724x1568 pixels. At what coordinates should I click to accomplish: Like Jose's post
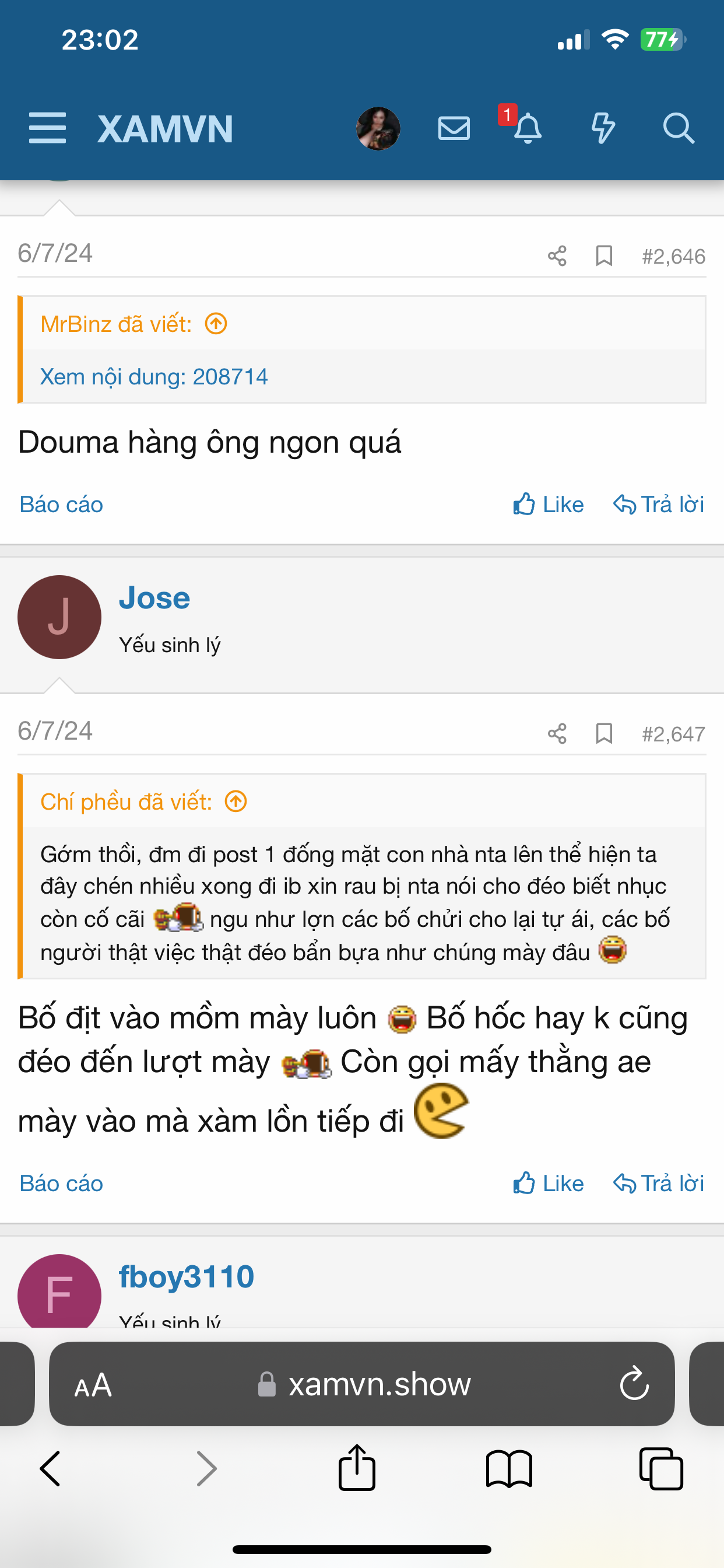click(x=548, y=1184)
